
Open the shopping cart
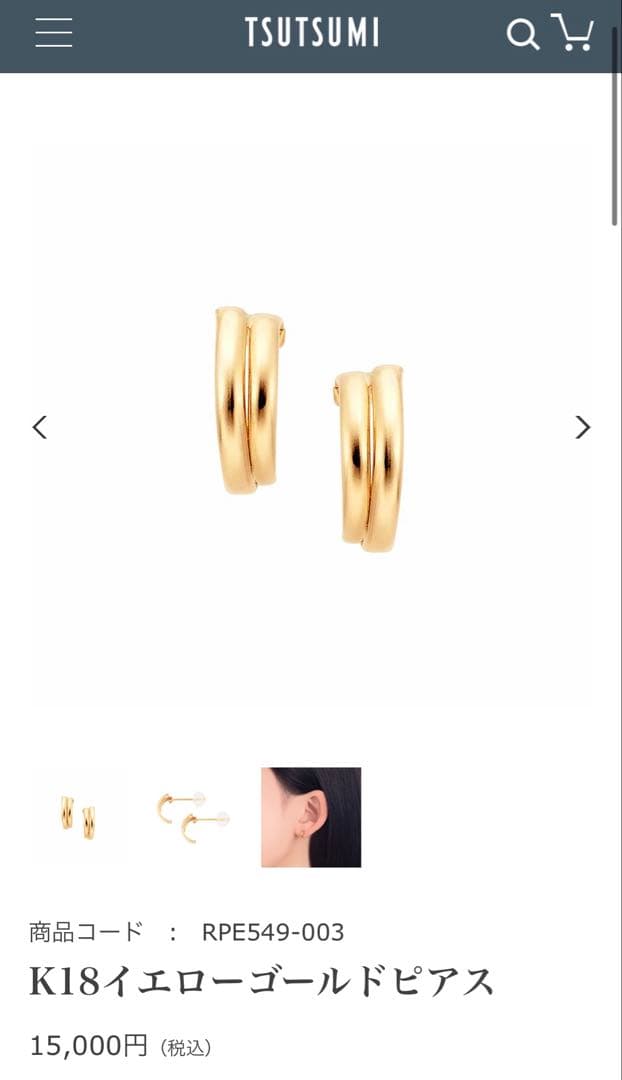click(x=573, y=33)
